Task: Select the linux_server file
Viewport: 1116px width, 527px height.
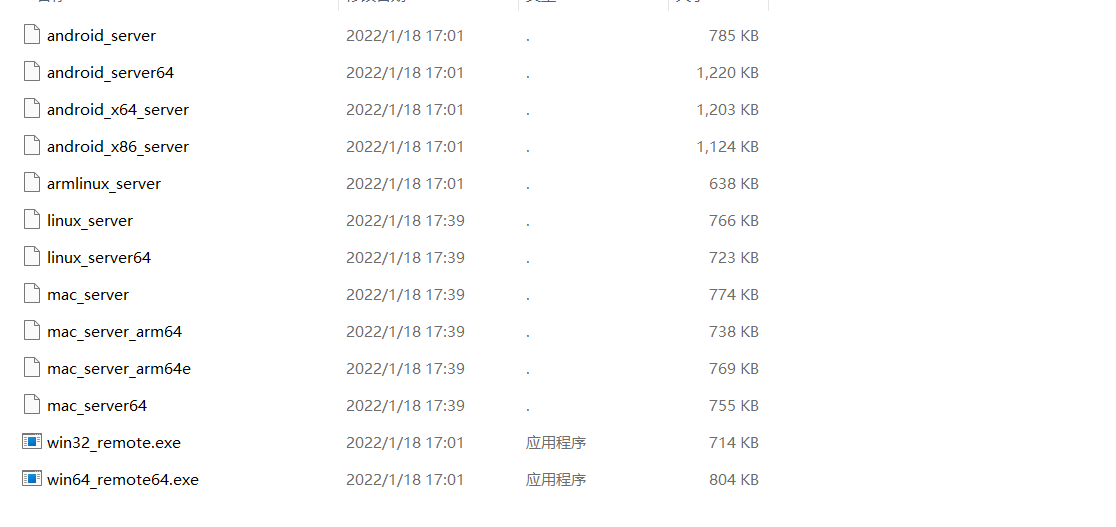Action: (x=89, y=221)
